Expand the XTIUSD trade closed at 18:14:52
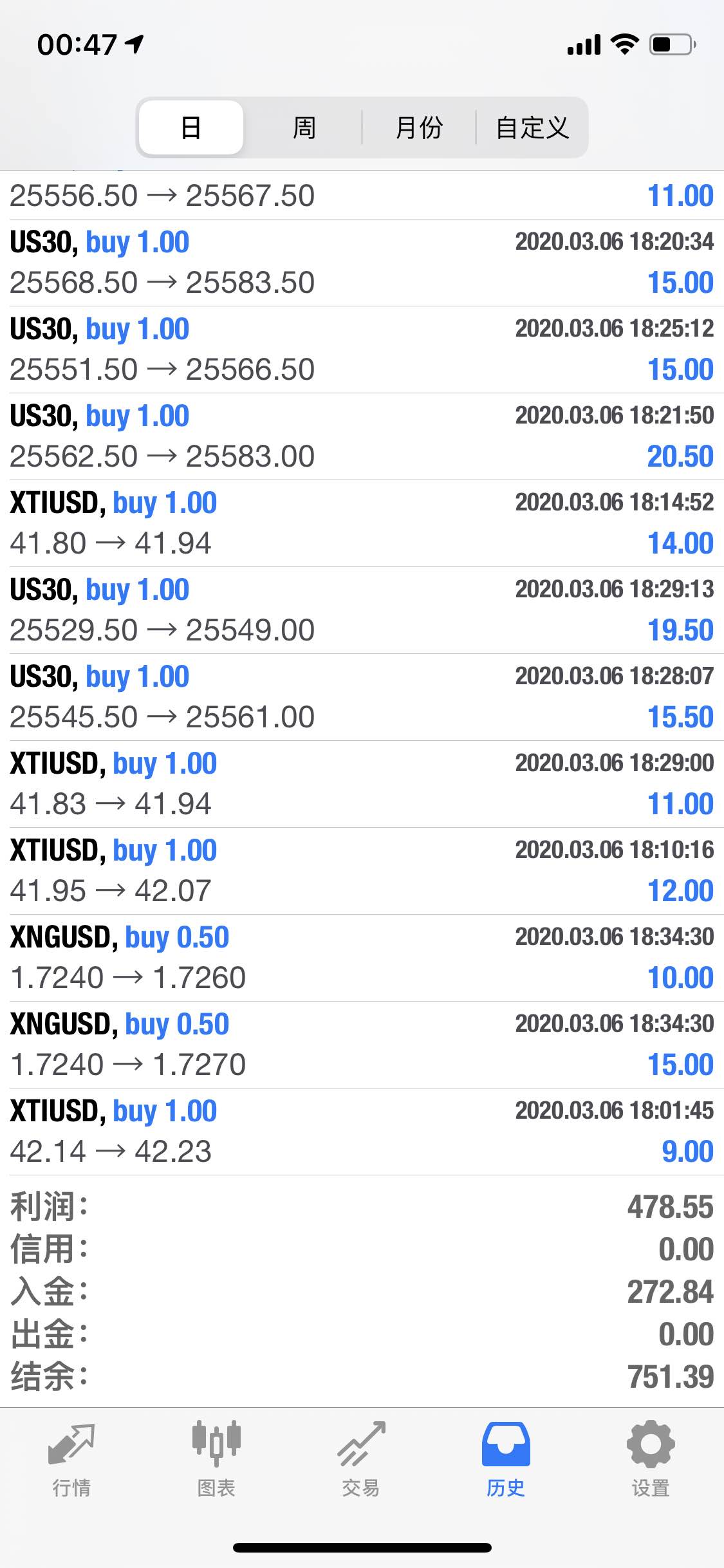 pos(362,523)
